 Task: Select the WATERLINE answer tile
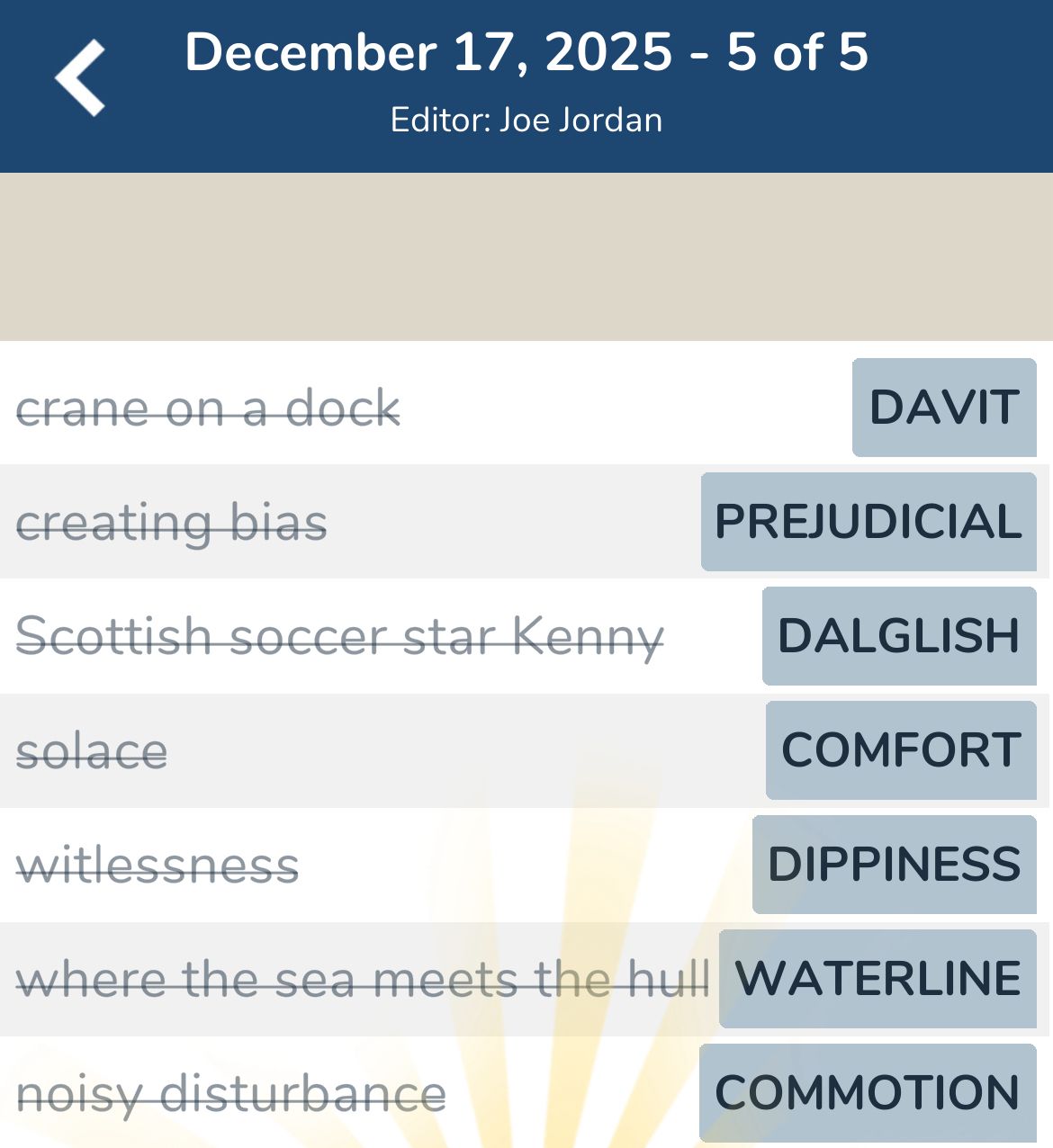[877, 979]
